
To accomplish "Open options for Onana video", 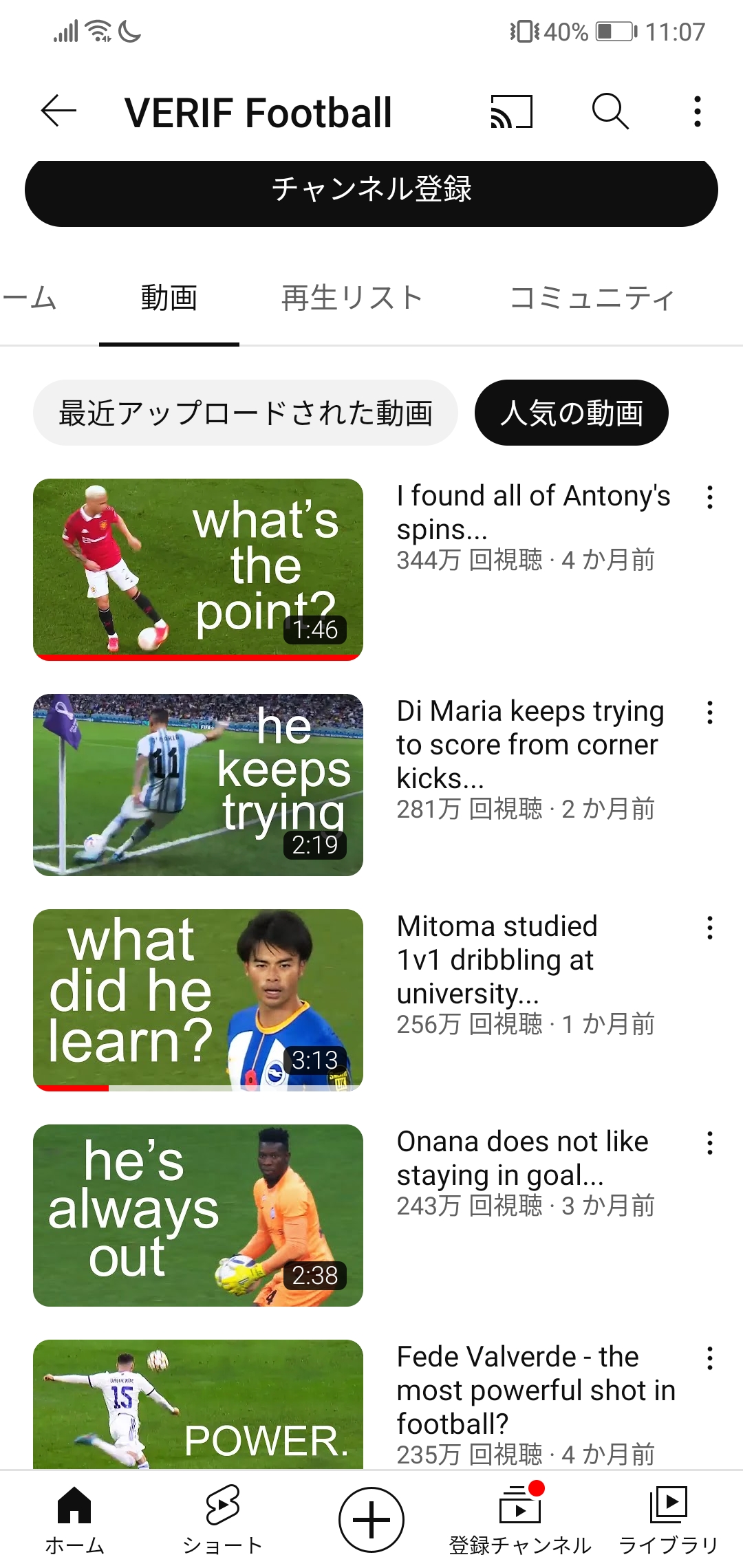I will [x=710, y=1143].
